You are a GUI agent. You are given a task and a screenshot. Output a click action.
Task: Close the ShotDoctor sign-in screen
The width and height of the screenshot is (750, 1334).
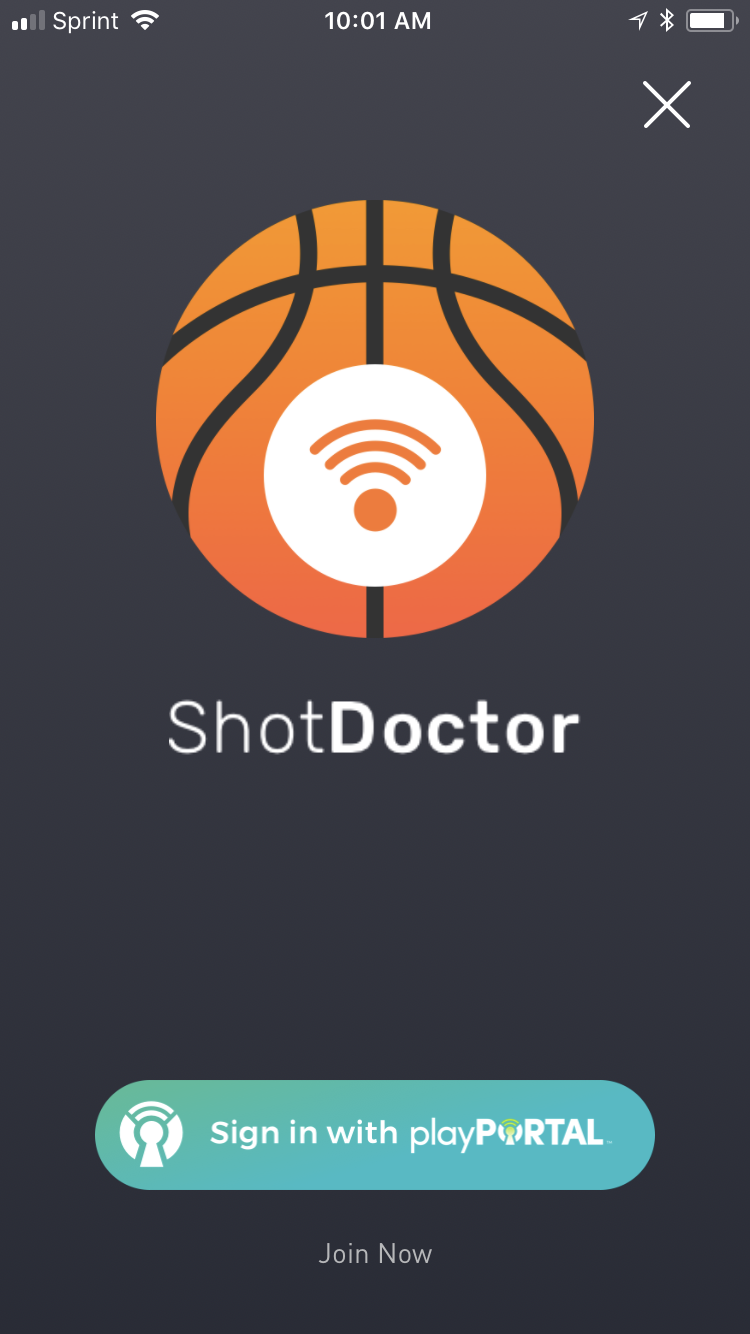click(x=667, y=104)
